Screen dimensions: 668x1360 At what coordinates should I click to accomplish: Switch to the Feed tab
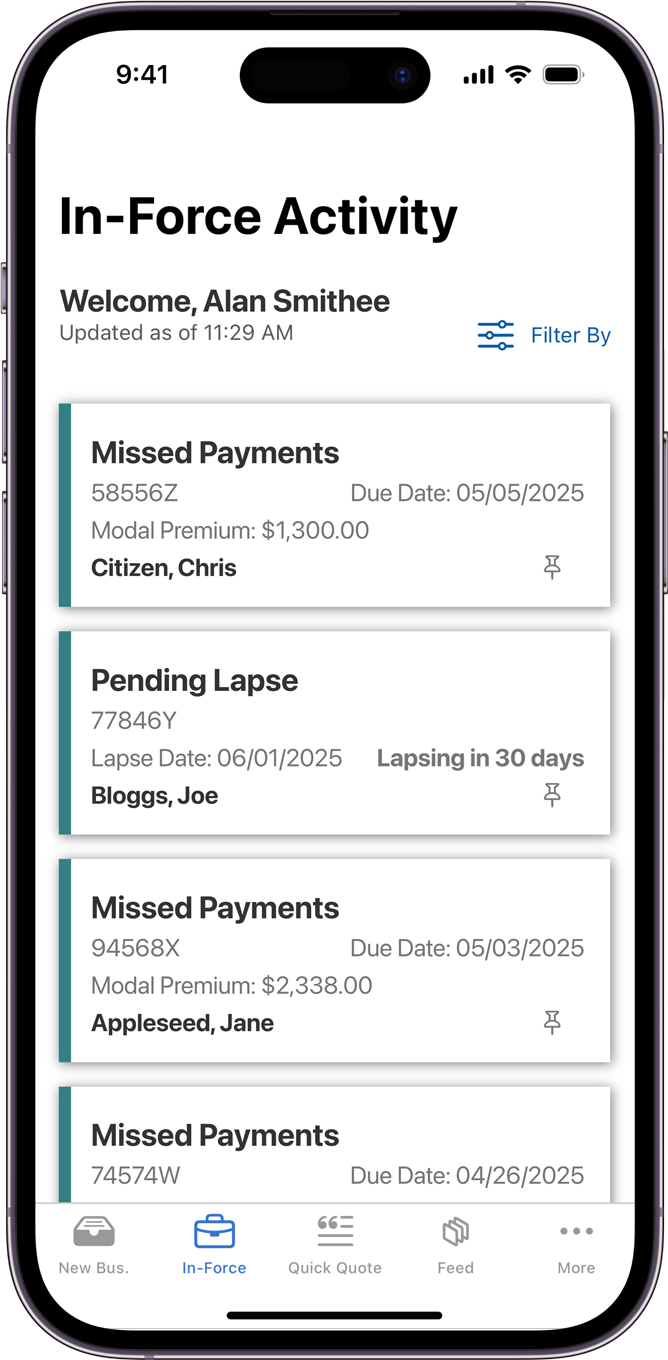pyautogui.click(x=455, y=1244)
